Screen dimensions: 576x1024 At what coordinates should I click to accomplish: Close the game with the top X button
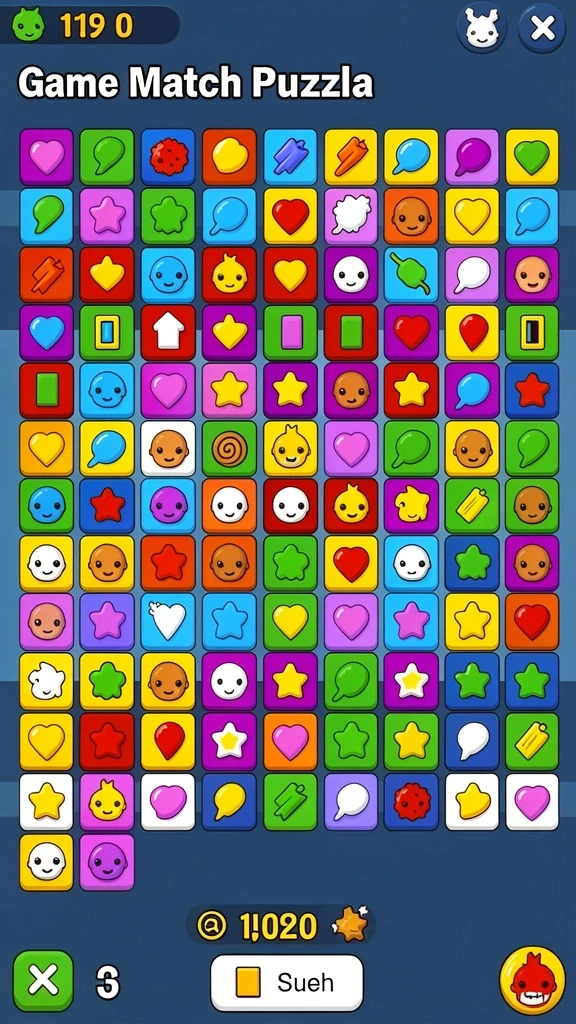click(542, 28)
